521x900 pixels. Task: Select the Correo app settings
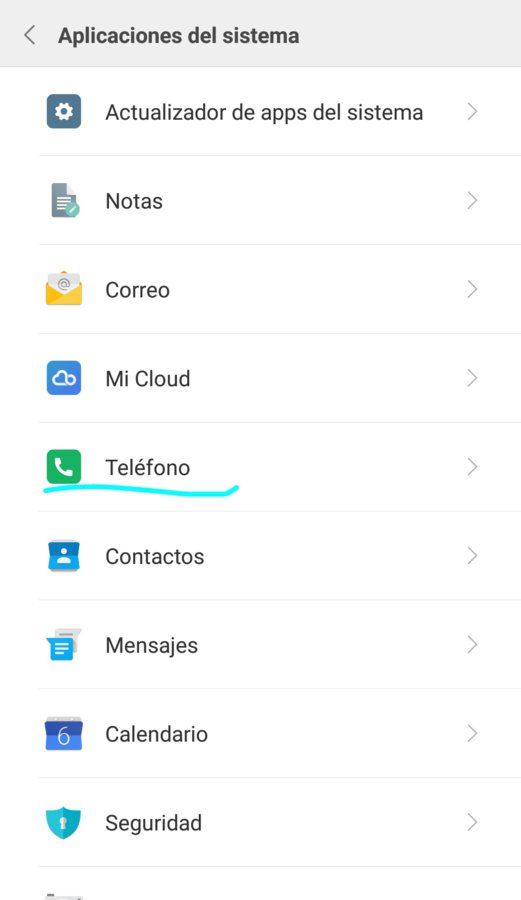point(260,289)
